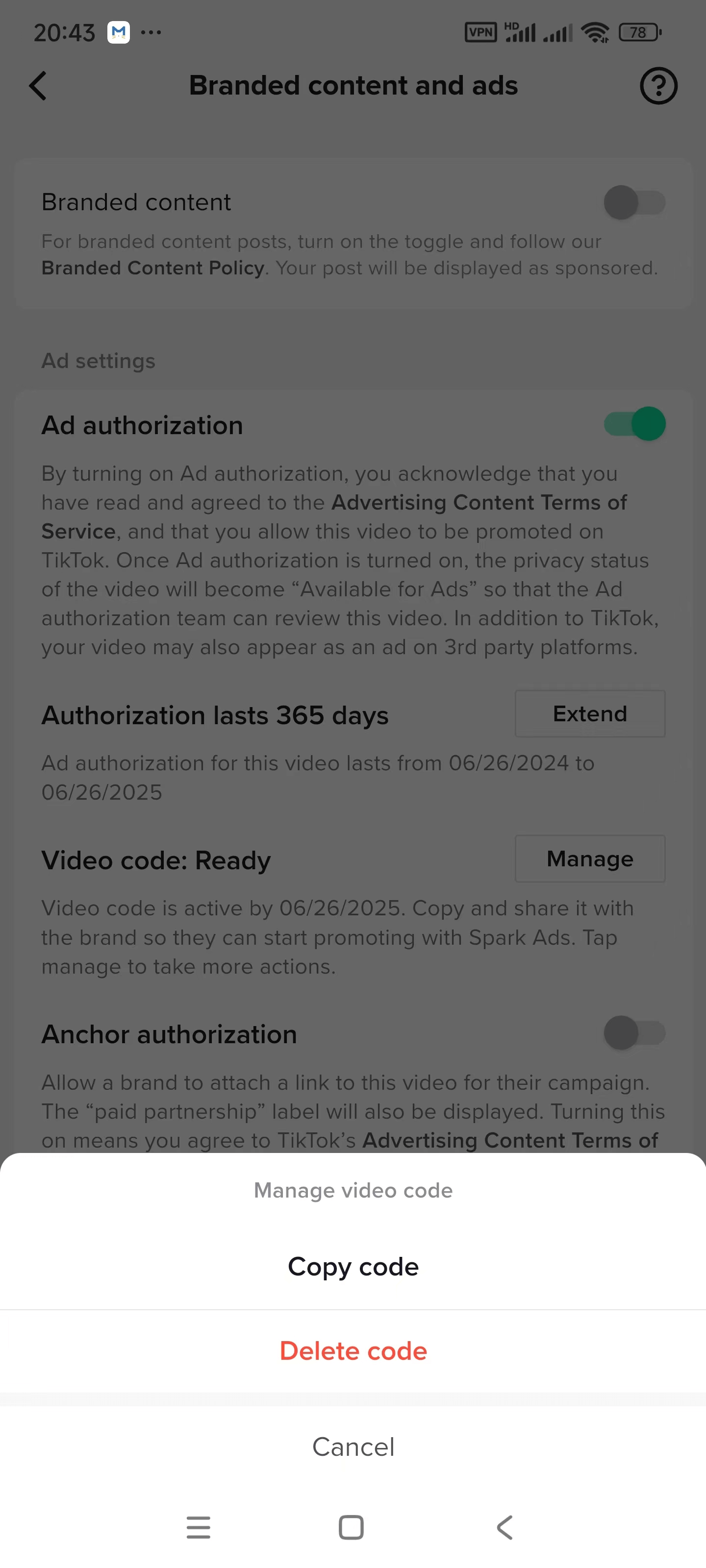The image size is (706, 1568).
Task: Copy the video code
Action: [x=353, y=1267]
